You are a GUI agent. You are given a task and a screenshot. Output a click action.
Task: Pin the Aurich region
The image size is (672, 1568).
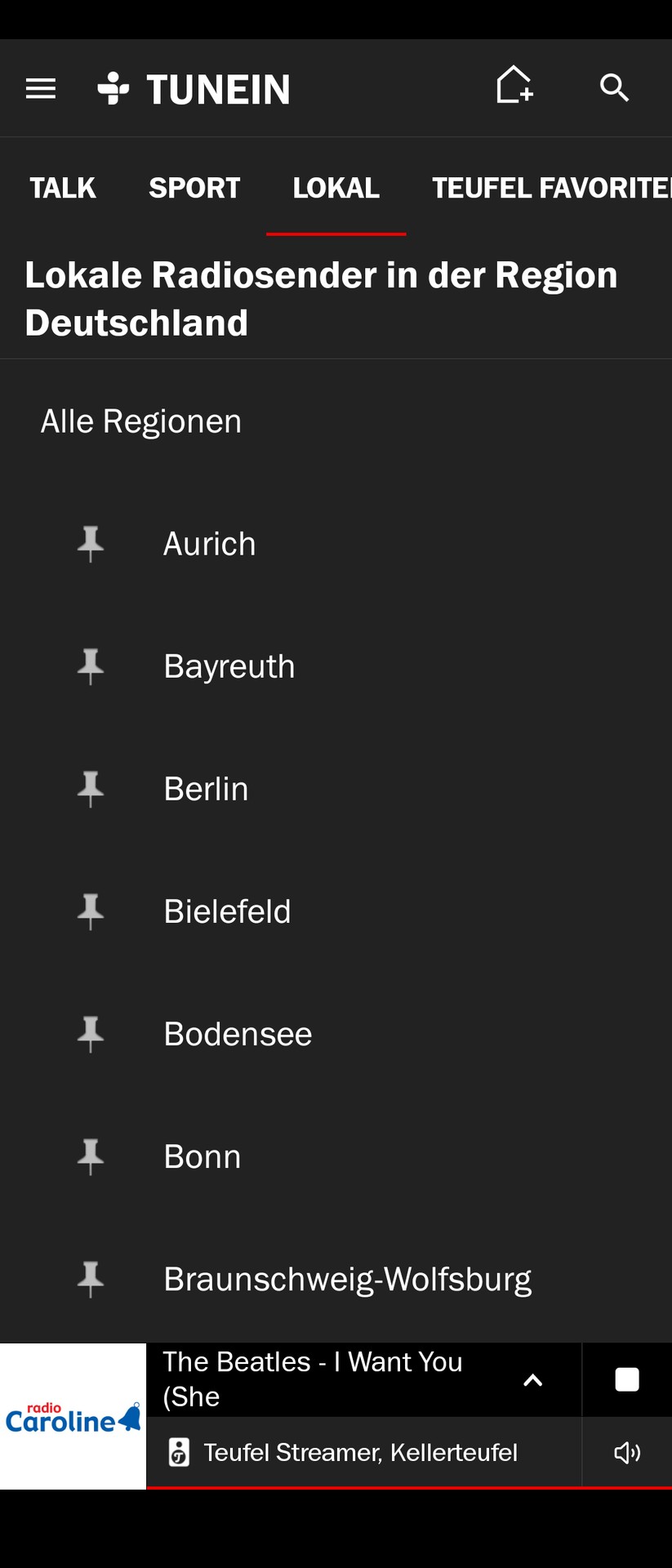90,544
